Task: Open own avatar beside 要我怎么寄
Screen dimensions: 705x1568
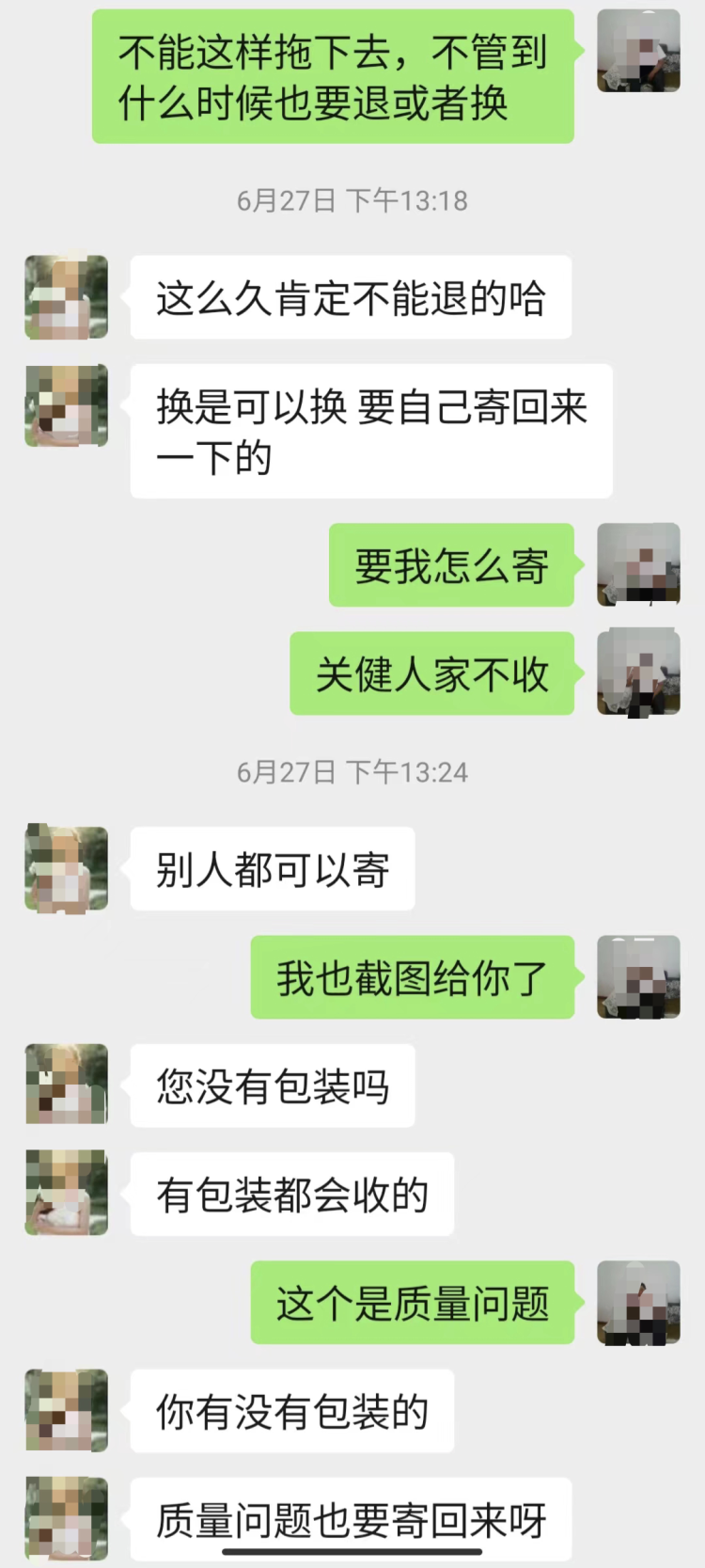Action: (638, 564)
